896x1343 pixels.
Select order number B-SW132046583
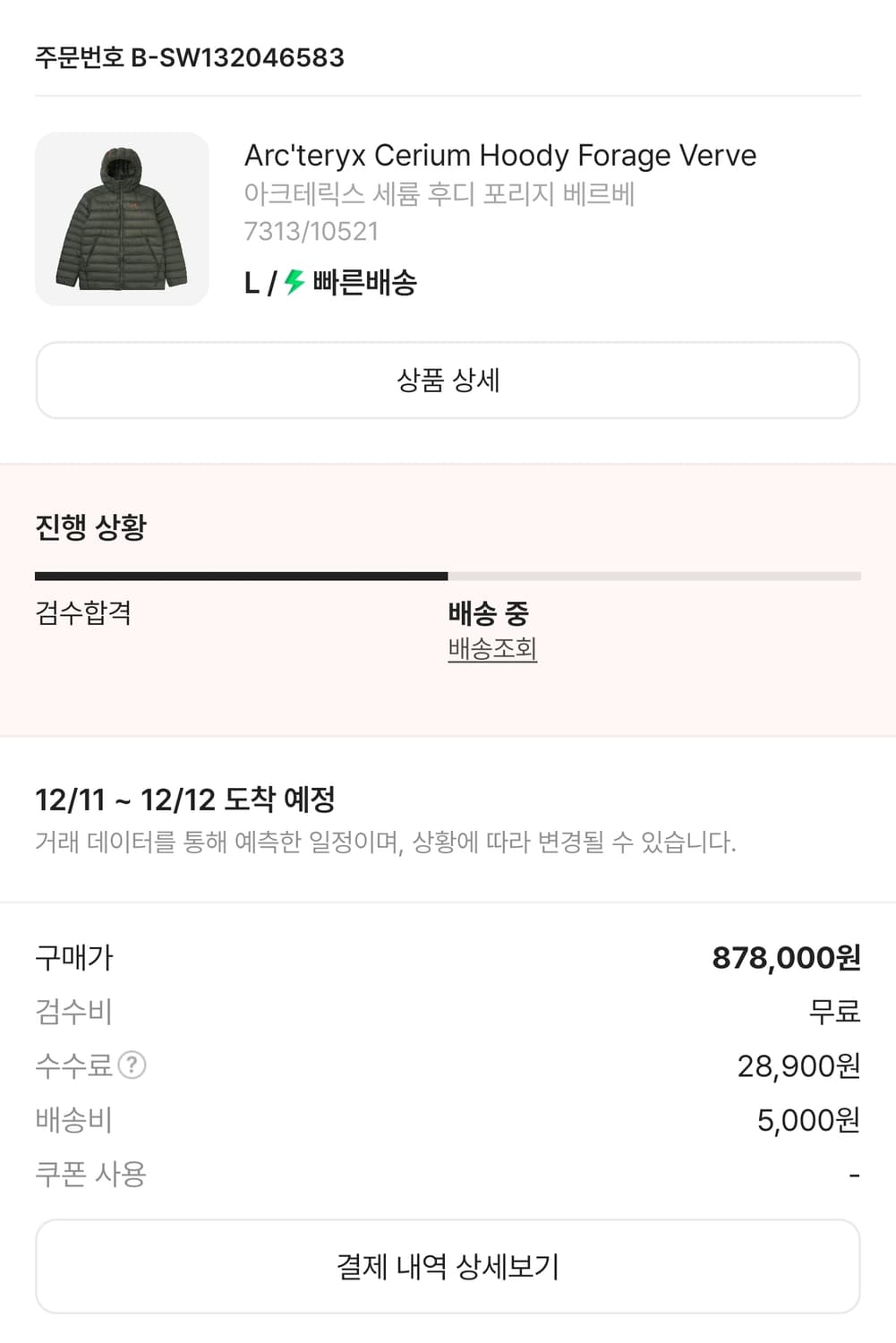pyautogui.click(x=189, y=56)
